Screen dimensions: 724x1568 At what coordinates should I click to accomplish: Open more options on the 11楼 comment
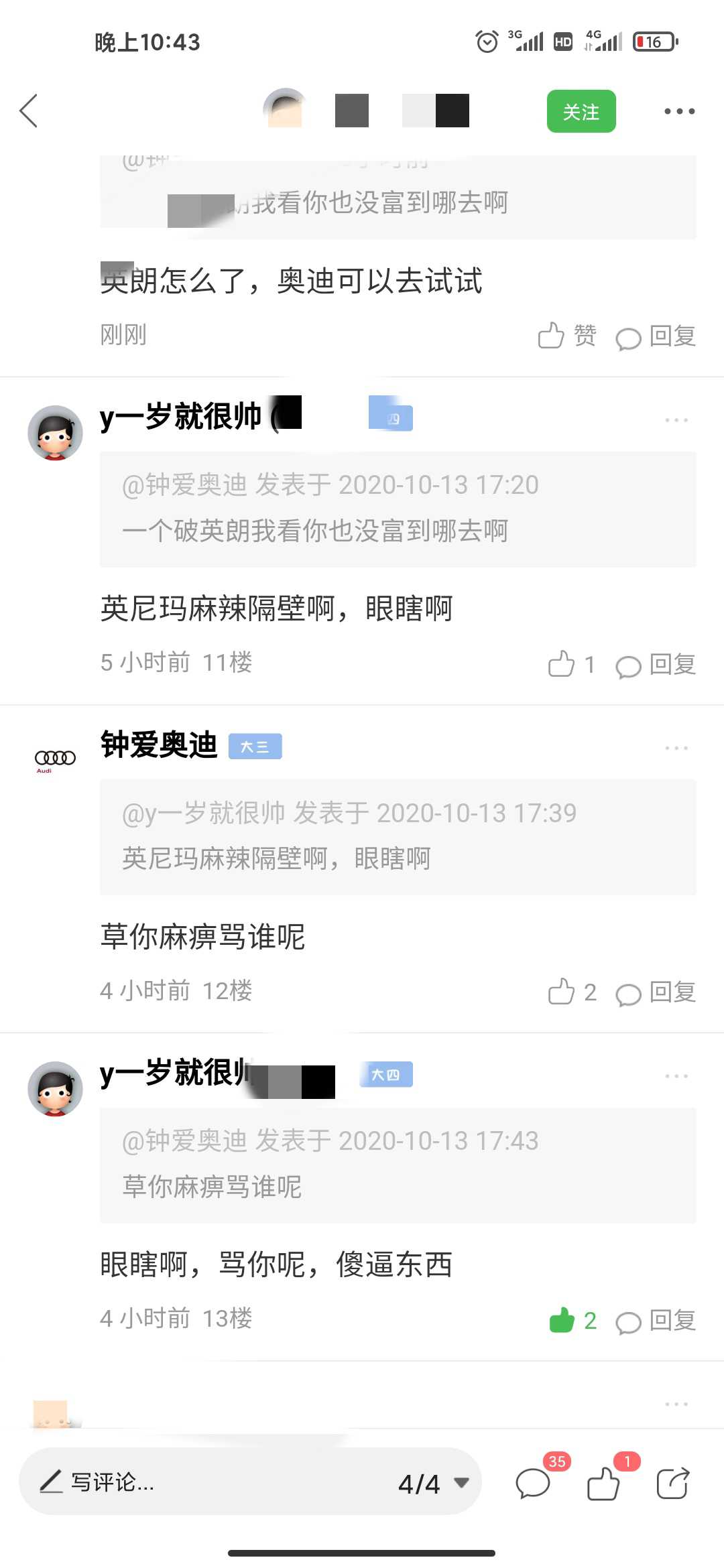[x=676, y=420]
